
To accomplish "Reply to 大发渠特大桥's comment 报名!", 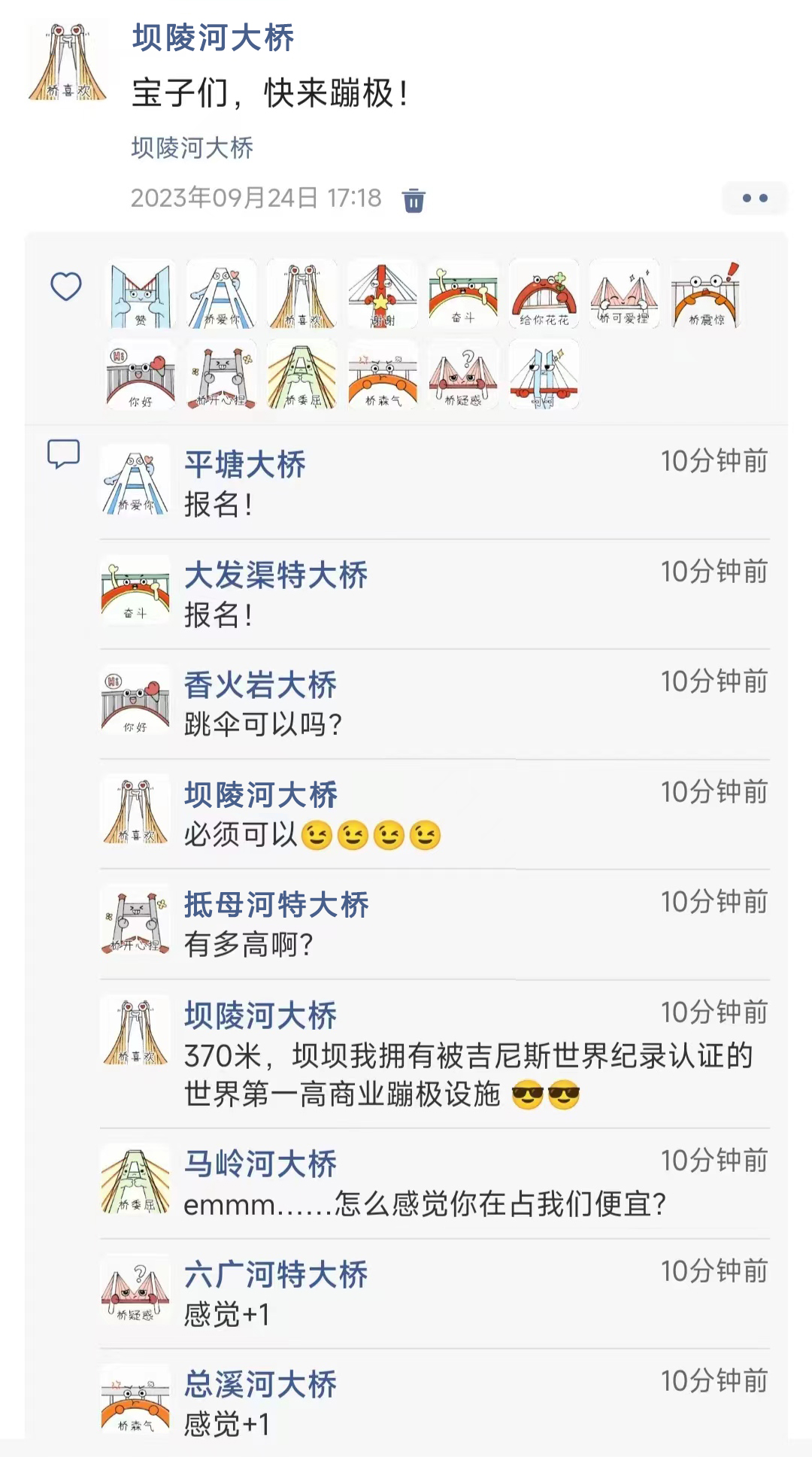I will click(x=218, y=615).
